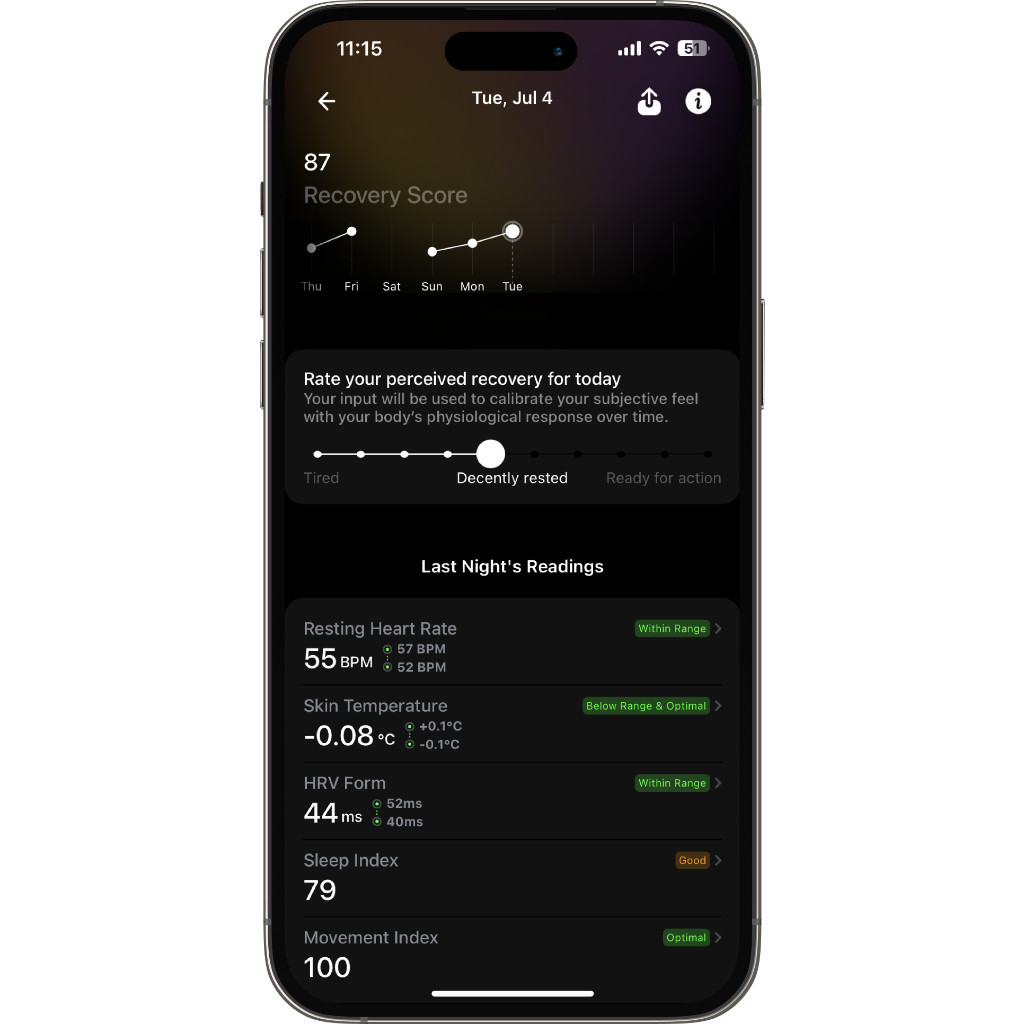1024x1024 pixels.
Task: Select Thursday's point on the recovery chart
Action: 311,248
